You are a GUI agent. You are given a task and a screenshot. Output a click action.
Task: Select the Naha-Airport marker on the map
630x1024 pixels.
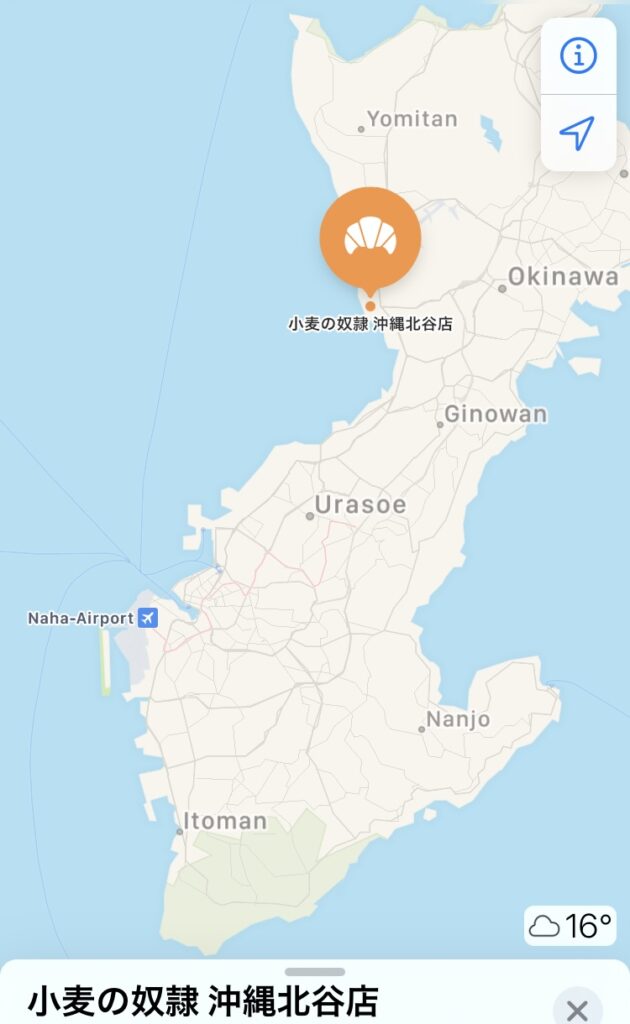click(148, 618)
